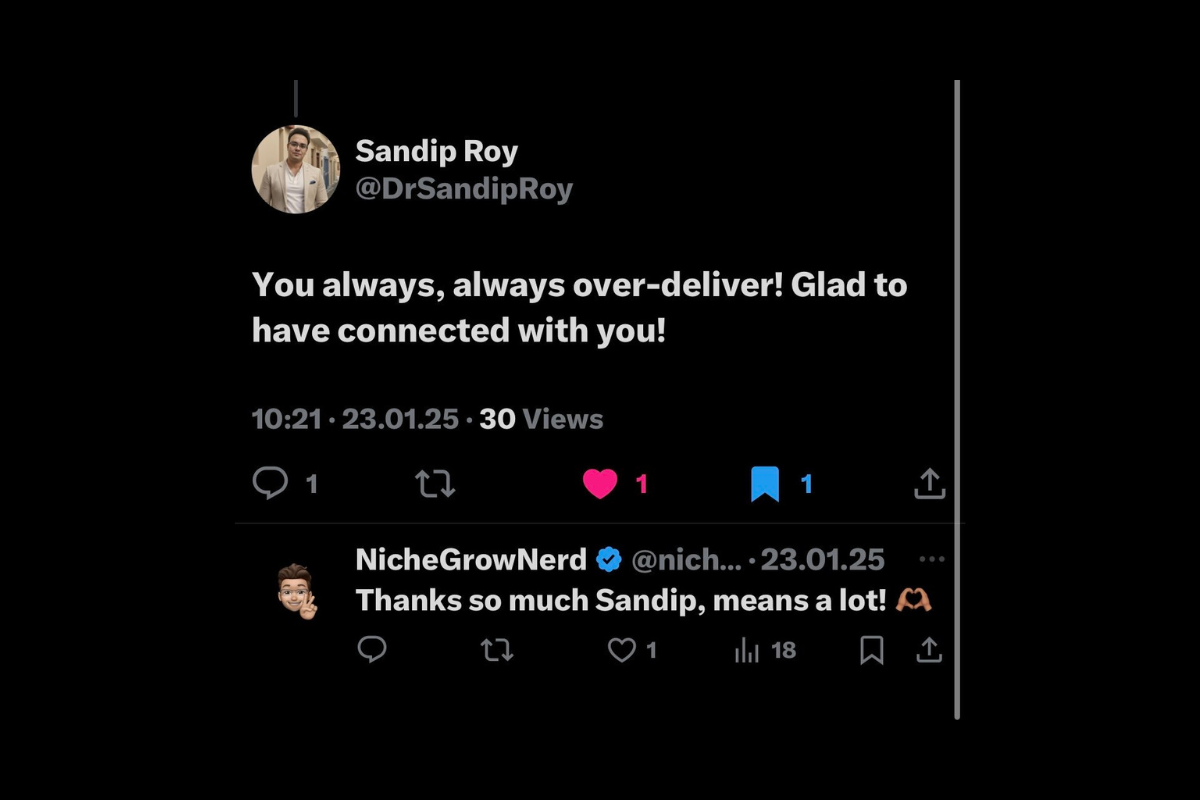The width and height of the screenshot is (1200, 800).
Task: Open the @DrSandipRoy handle
Action: click(x=464, y=189)
